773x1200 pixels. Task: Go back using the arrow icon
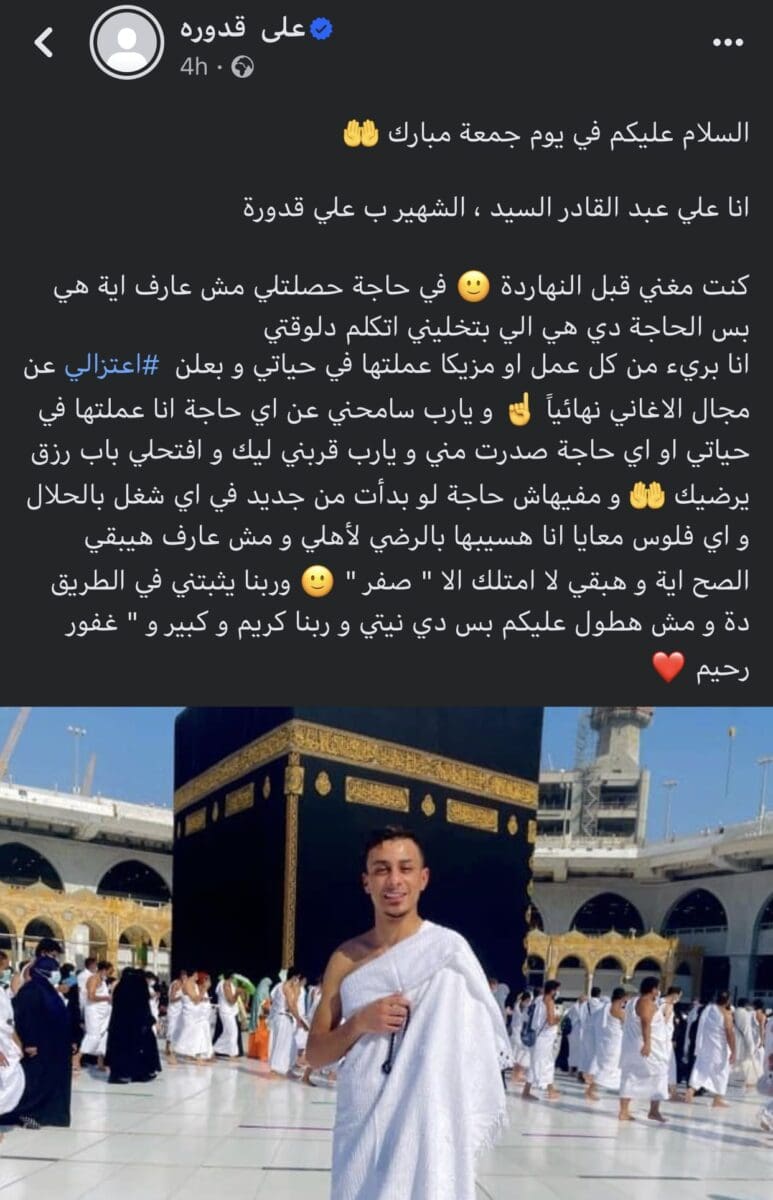(x=43, y=42)
